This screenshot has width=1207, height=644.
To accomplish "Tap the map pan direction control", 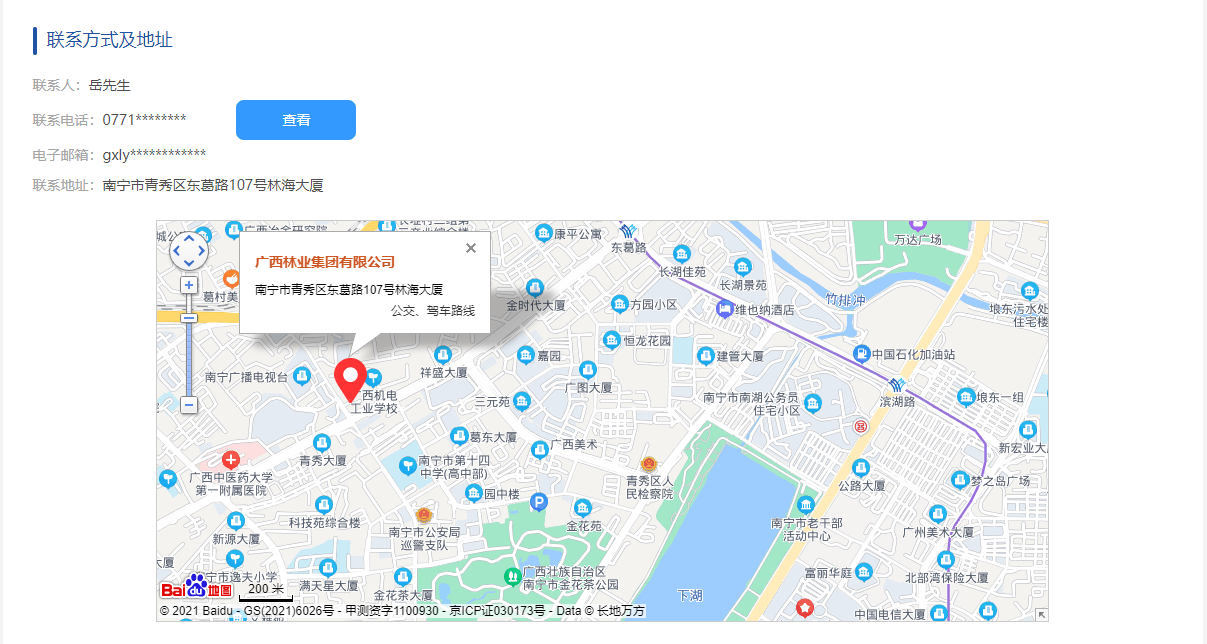I will pyautogui.click(x=189, y=251).
